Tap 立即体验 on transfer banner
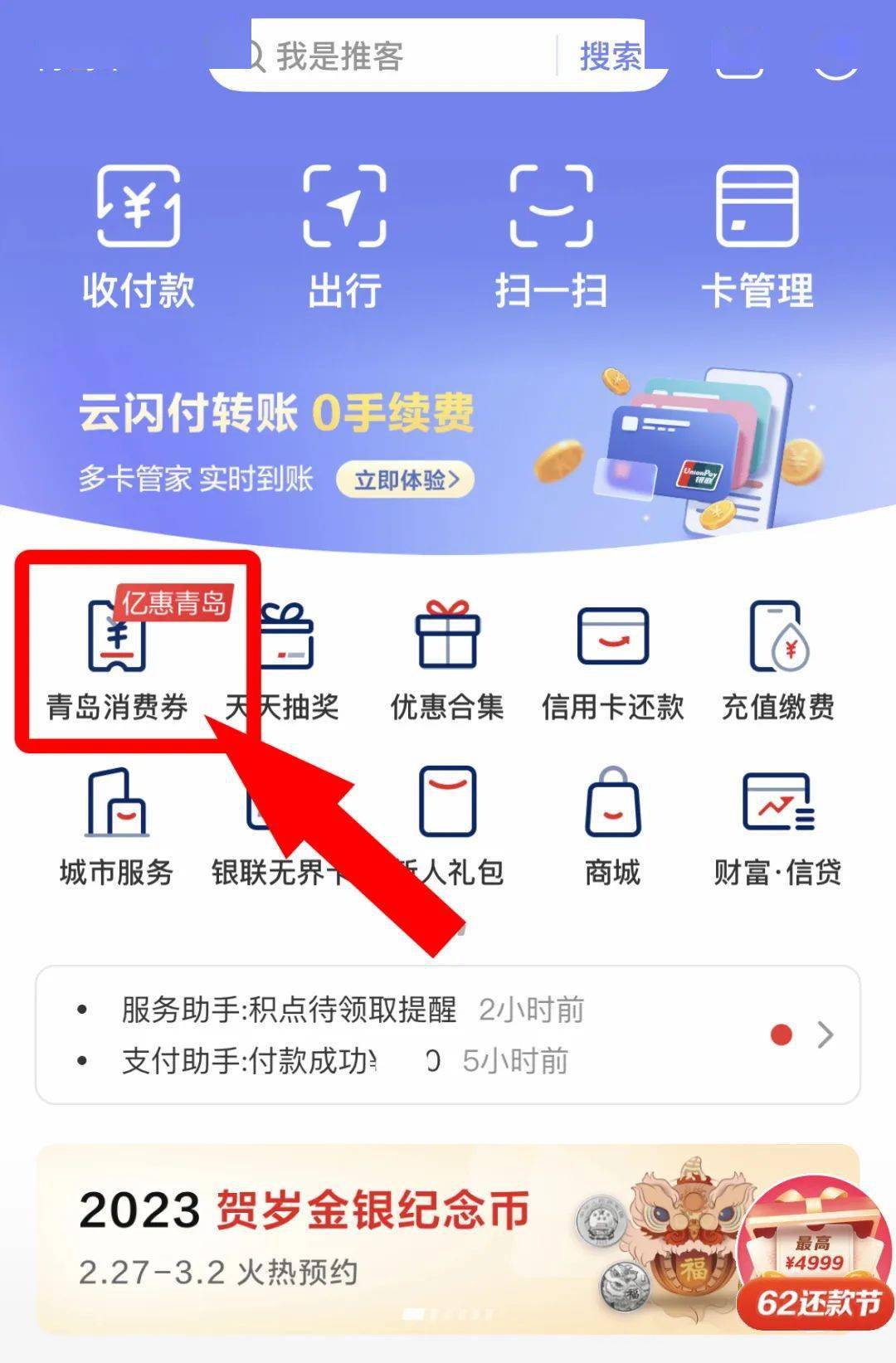The height and width of the screenshot is (1363, 896). point(406,479)
